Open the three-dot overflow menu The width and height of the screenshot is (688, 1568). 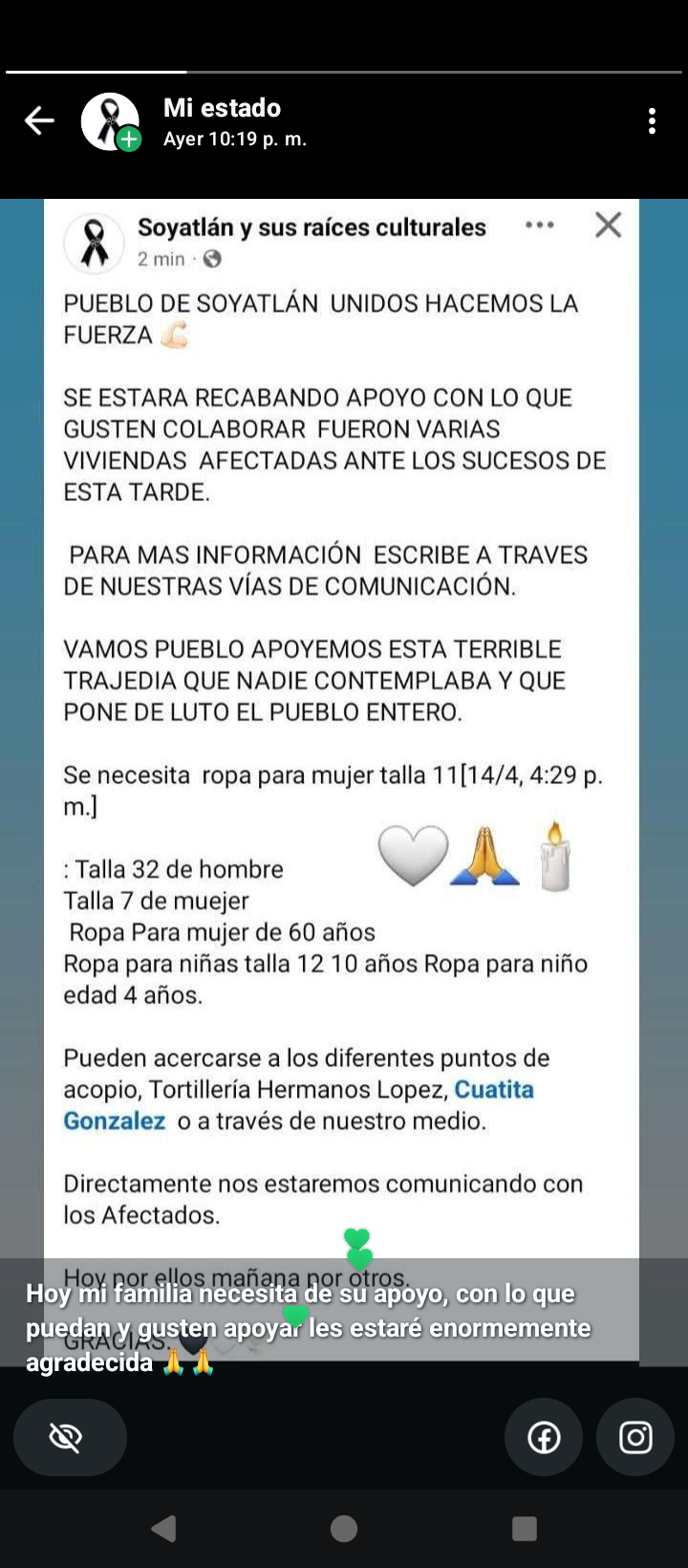(x=652, y=121)
